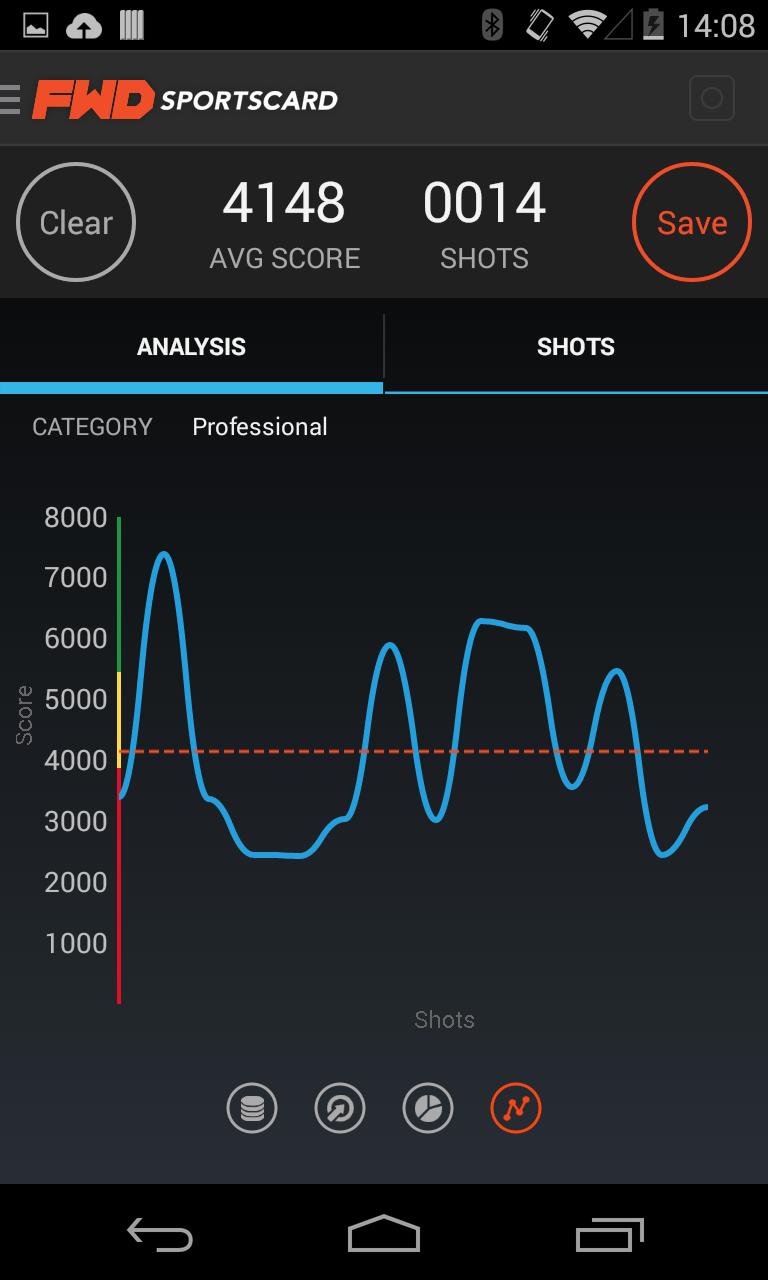Viewport: 768px width, 1280px height.
Task: Open the target accuracy chart view
Action: (340, 1108)
